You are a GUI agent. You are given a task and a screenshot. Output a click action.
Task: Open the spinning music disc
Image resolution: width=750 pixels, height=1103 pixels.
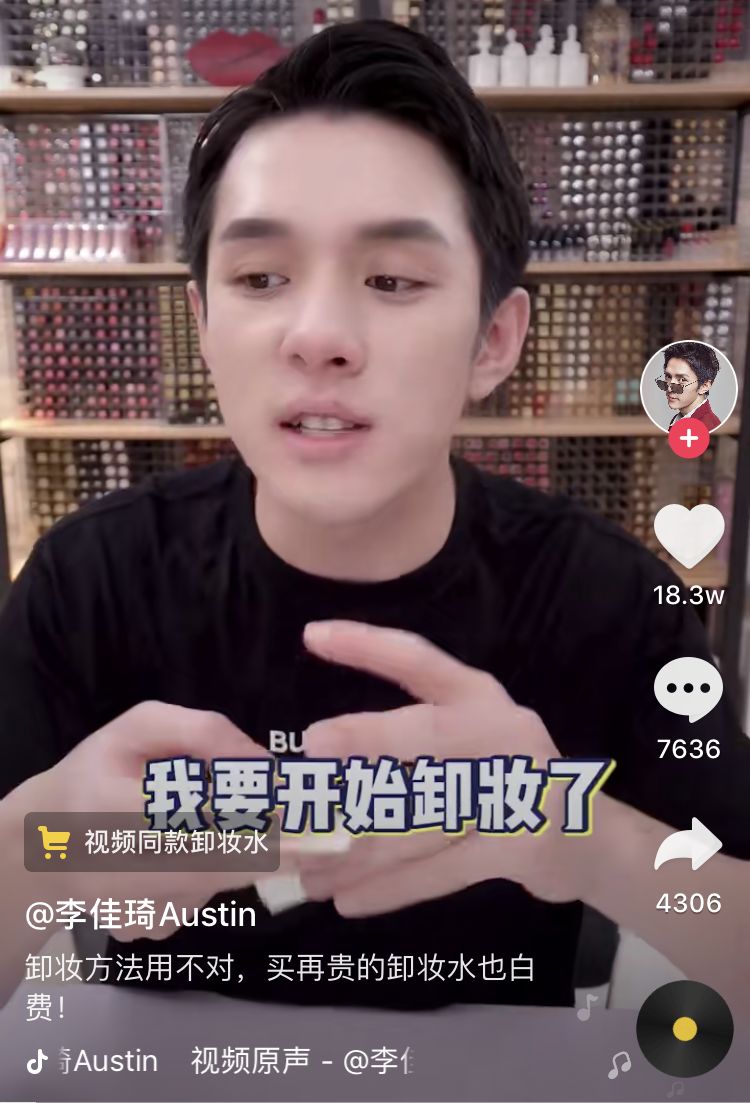pos(685,1029)
